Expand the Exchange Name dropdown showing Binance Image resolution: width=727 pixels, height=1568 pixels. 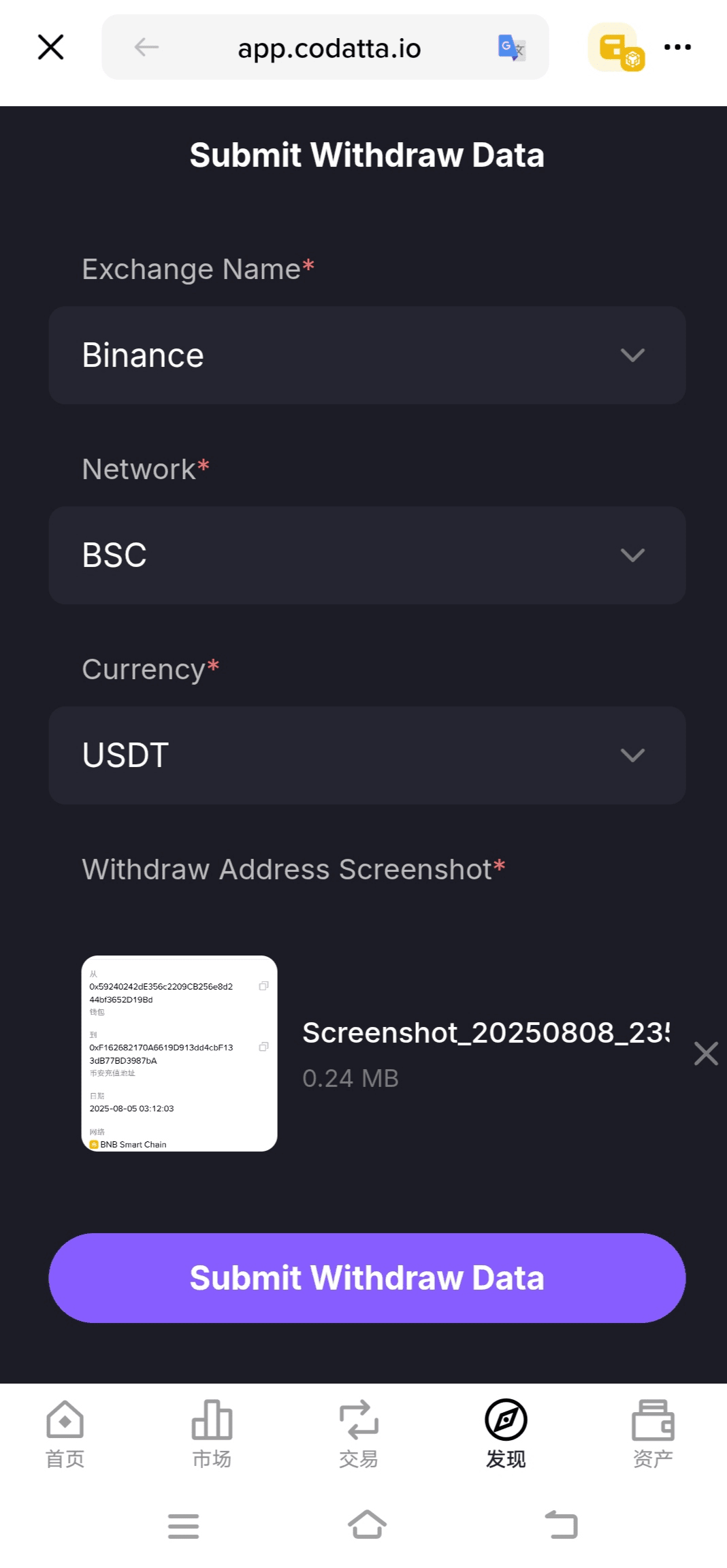pos(367,355)
